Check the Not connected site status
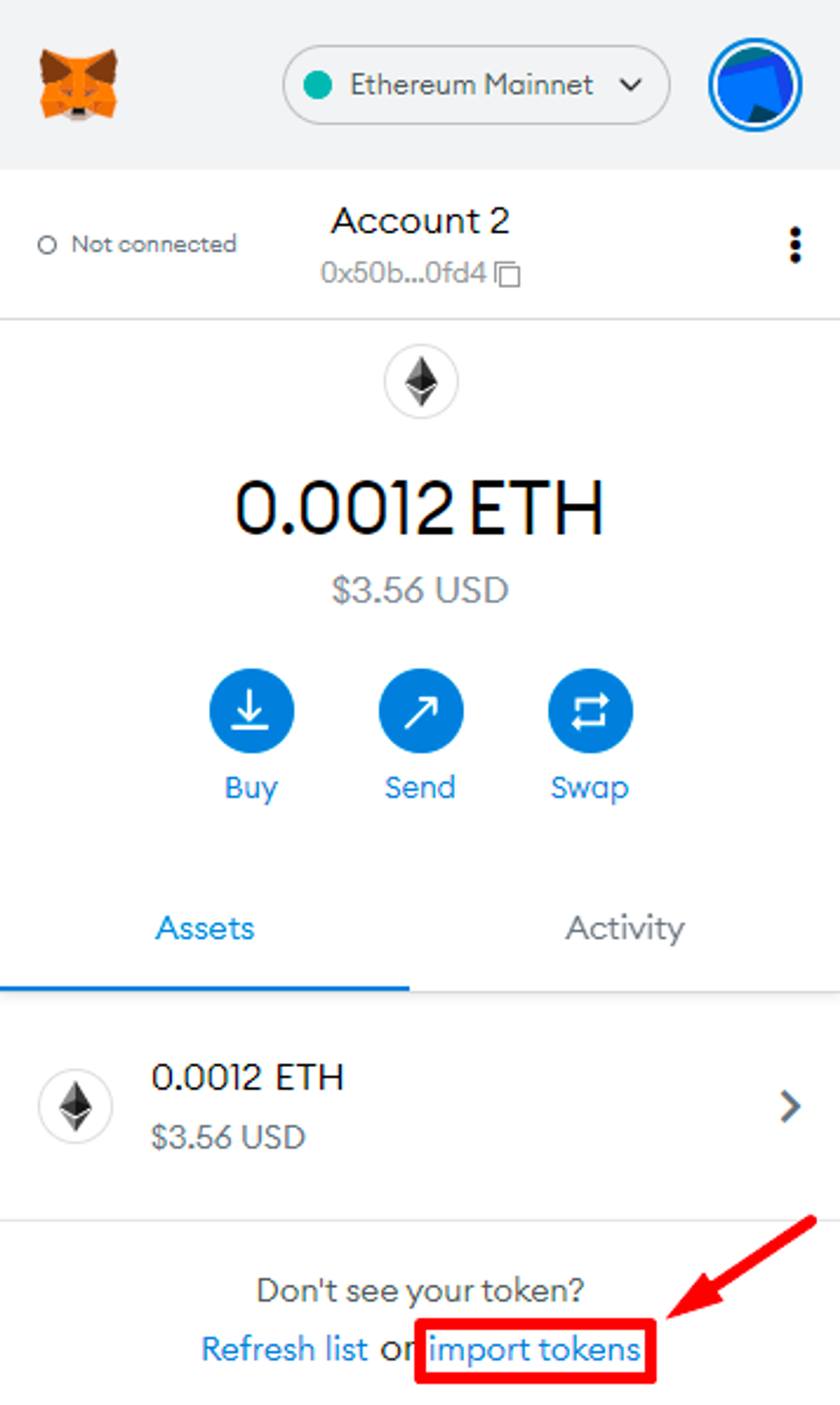 [137, 245]
